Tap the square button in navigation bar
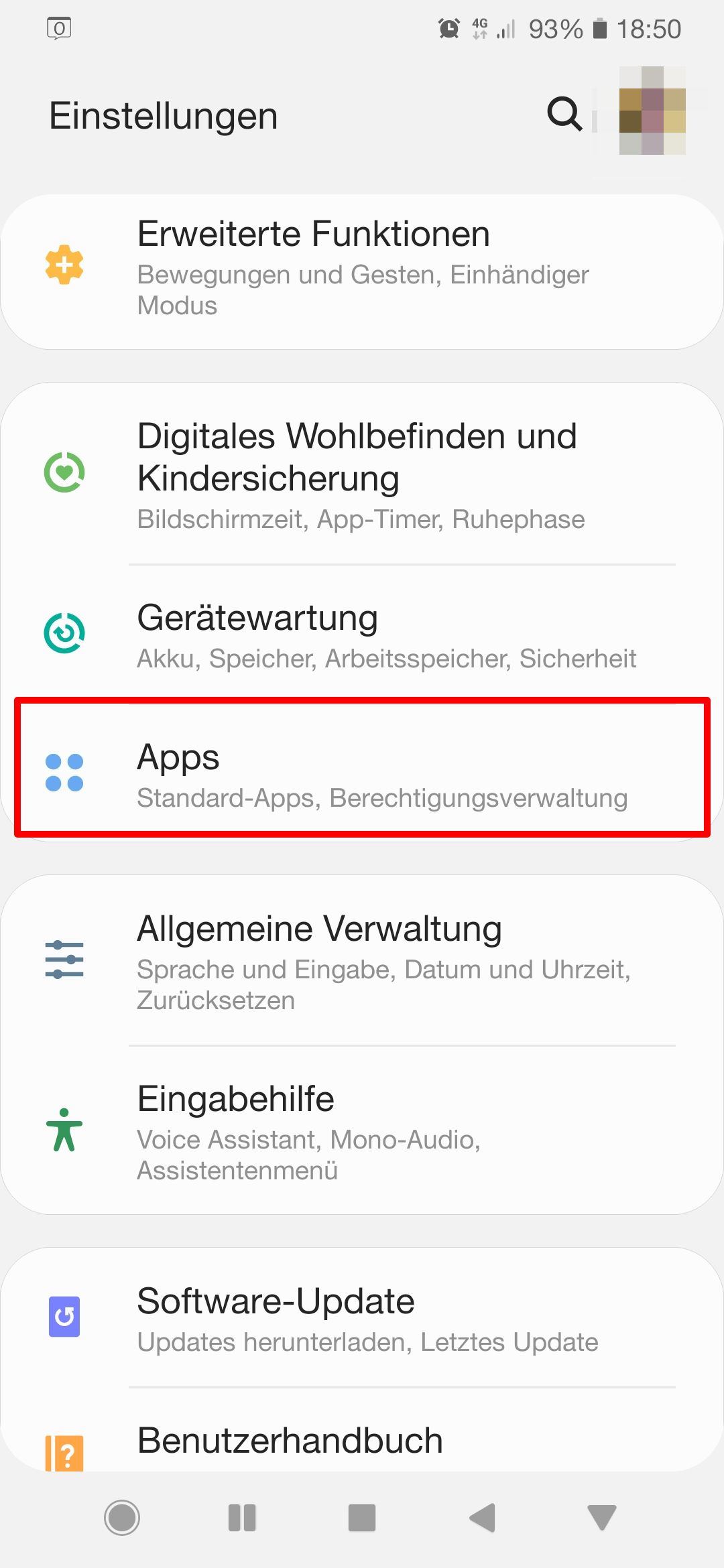The height and width of the screenshot is (1568, 724). [x=362, y=1518]
